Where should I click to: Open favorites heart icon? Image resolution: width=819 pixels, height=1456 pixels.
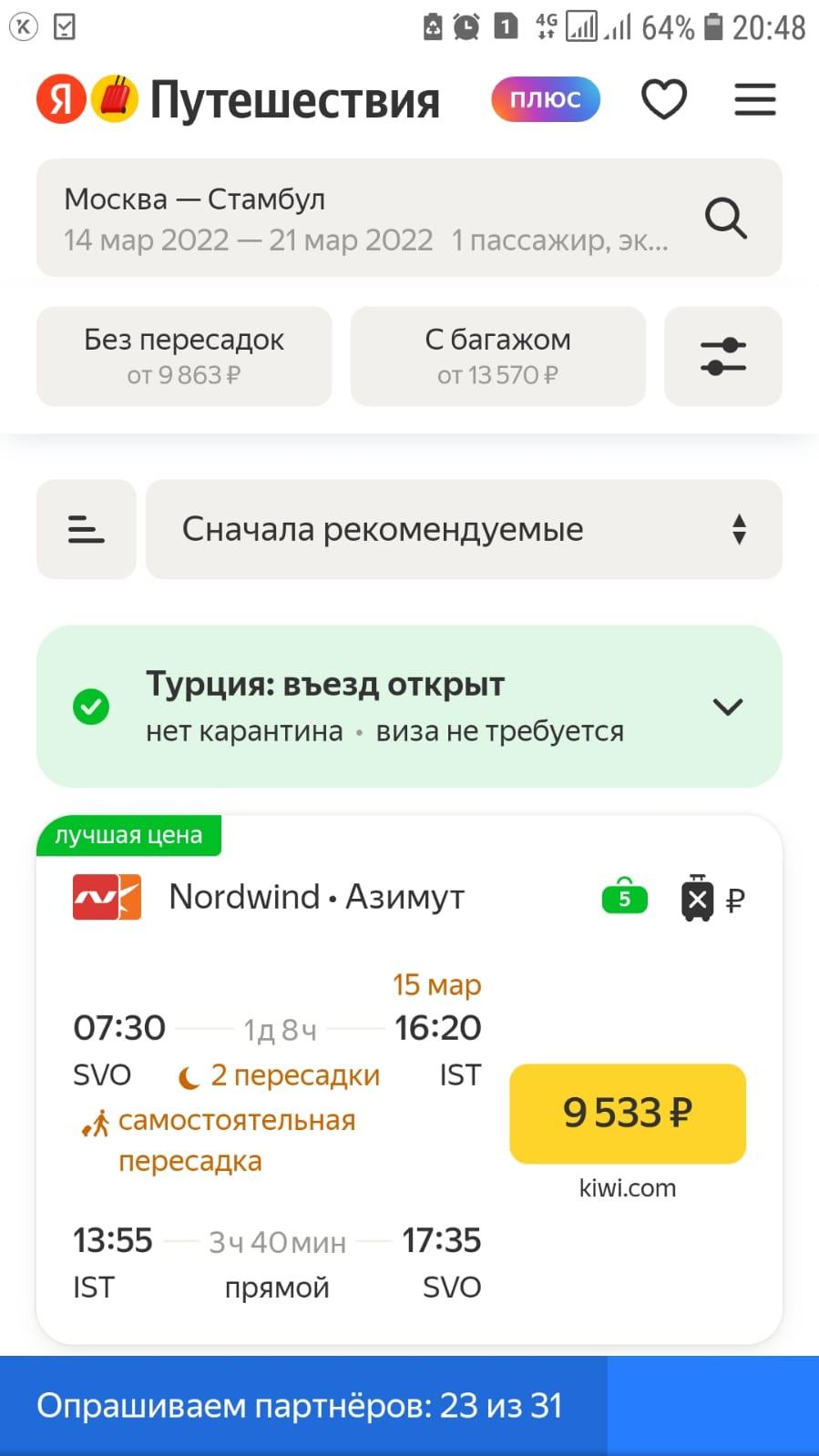[663, 99]
